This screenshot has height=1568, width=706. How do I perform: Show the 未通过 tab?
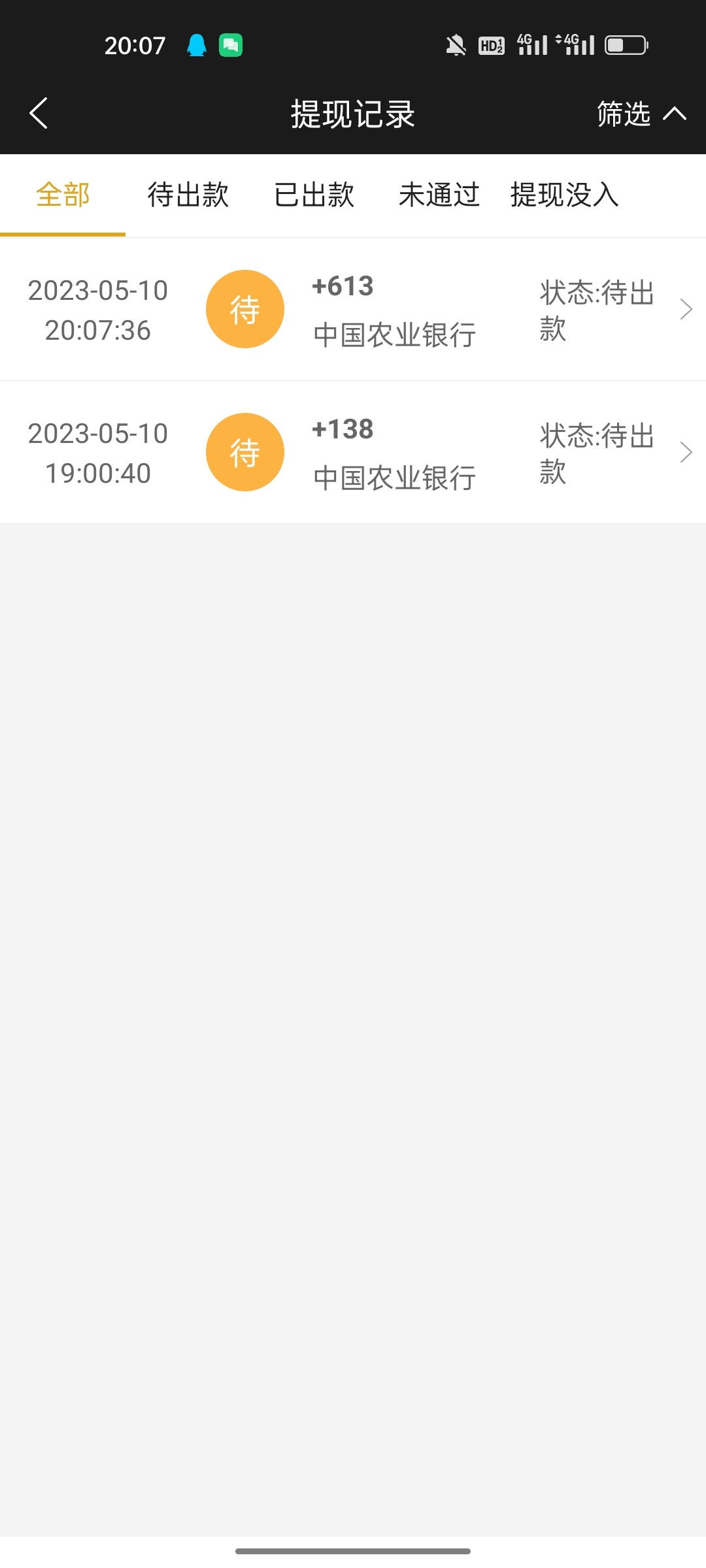point(439,195)
